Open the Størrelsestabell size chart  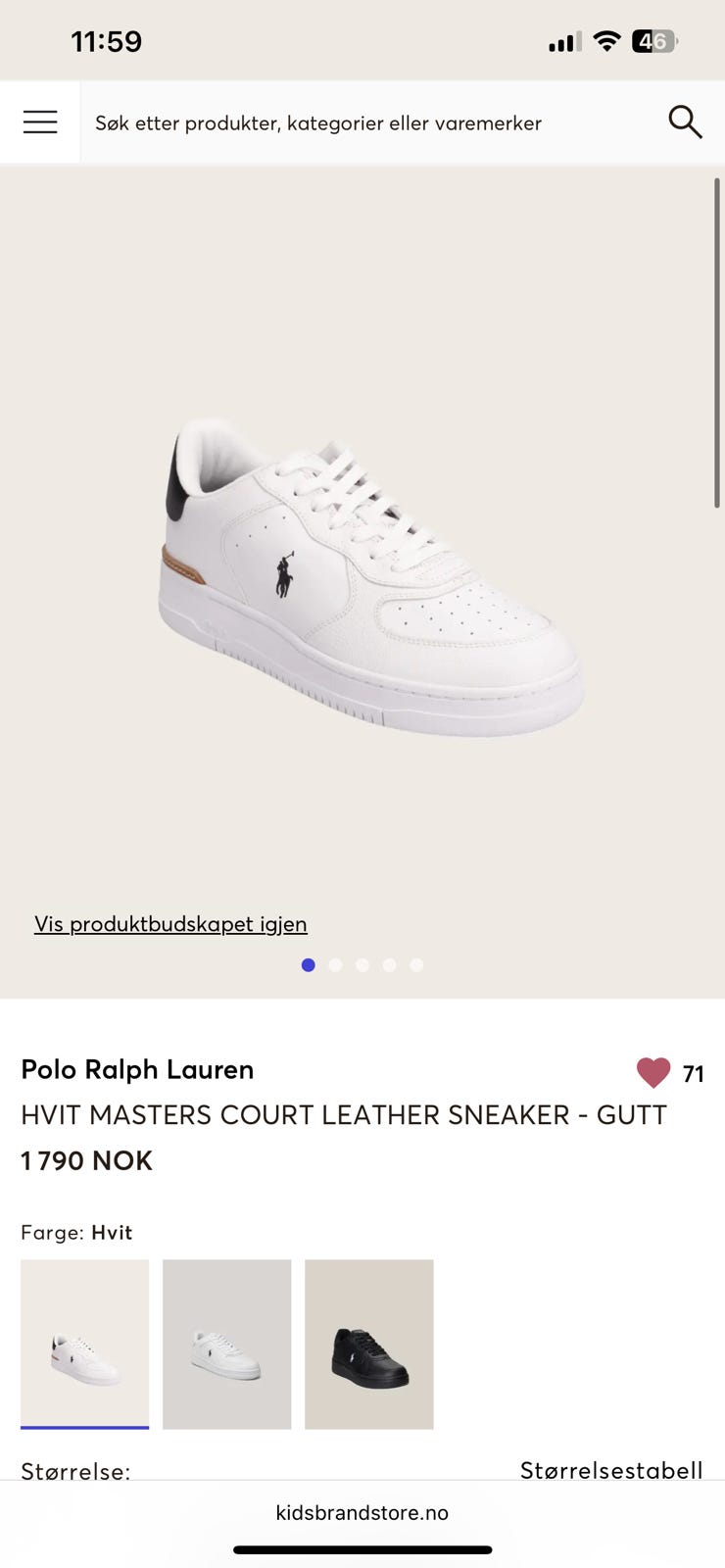point(610,1469)
